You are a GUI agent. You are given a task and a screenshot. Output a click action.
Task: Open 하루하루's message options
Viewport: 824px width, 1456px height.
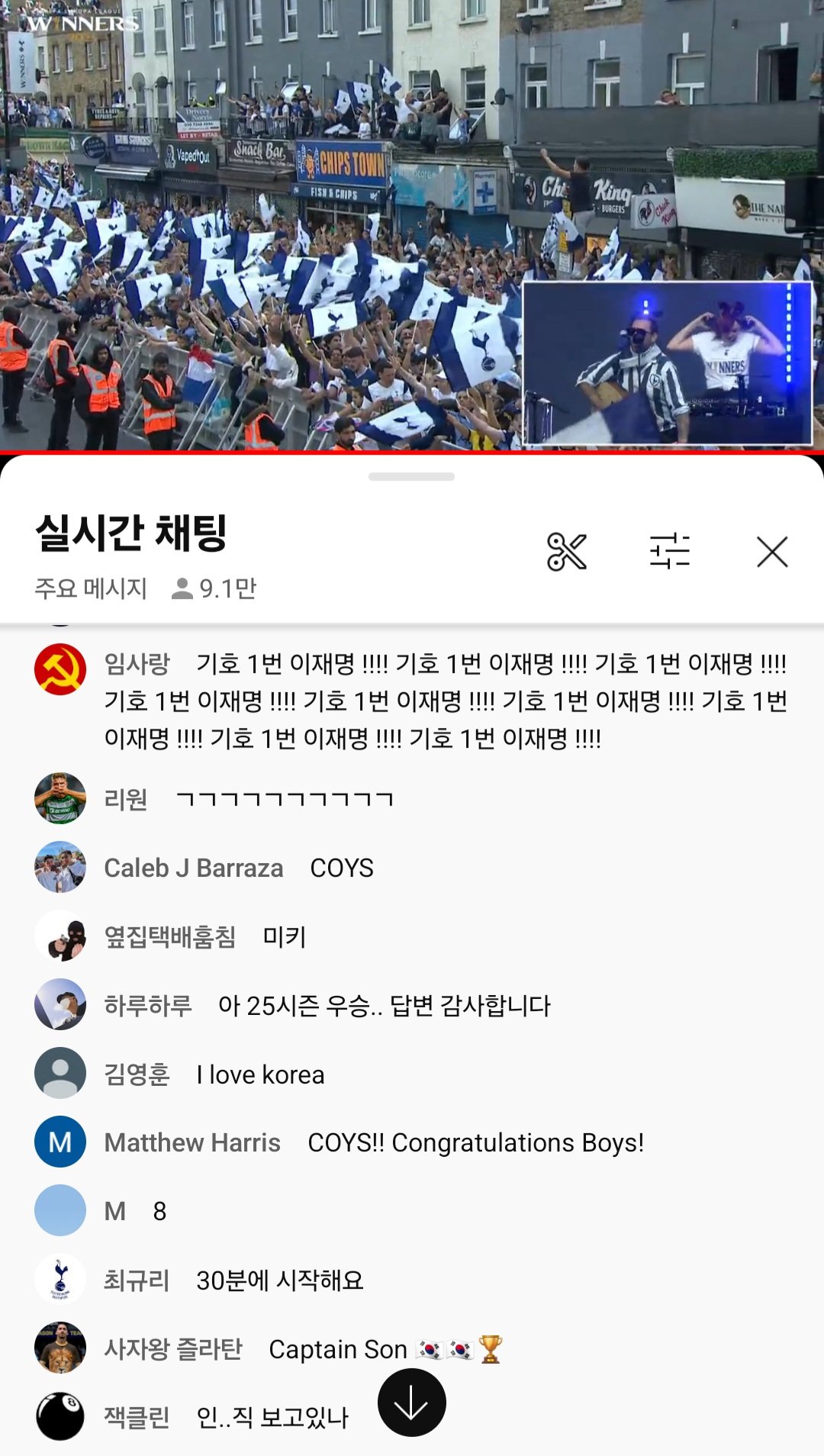click(x=383, y=1006)
